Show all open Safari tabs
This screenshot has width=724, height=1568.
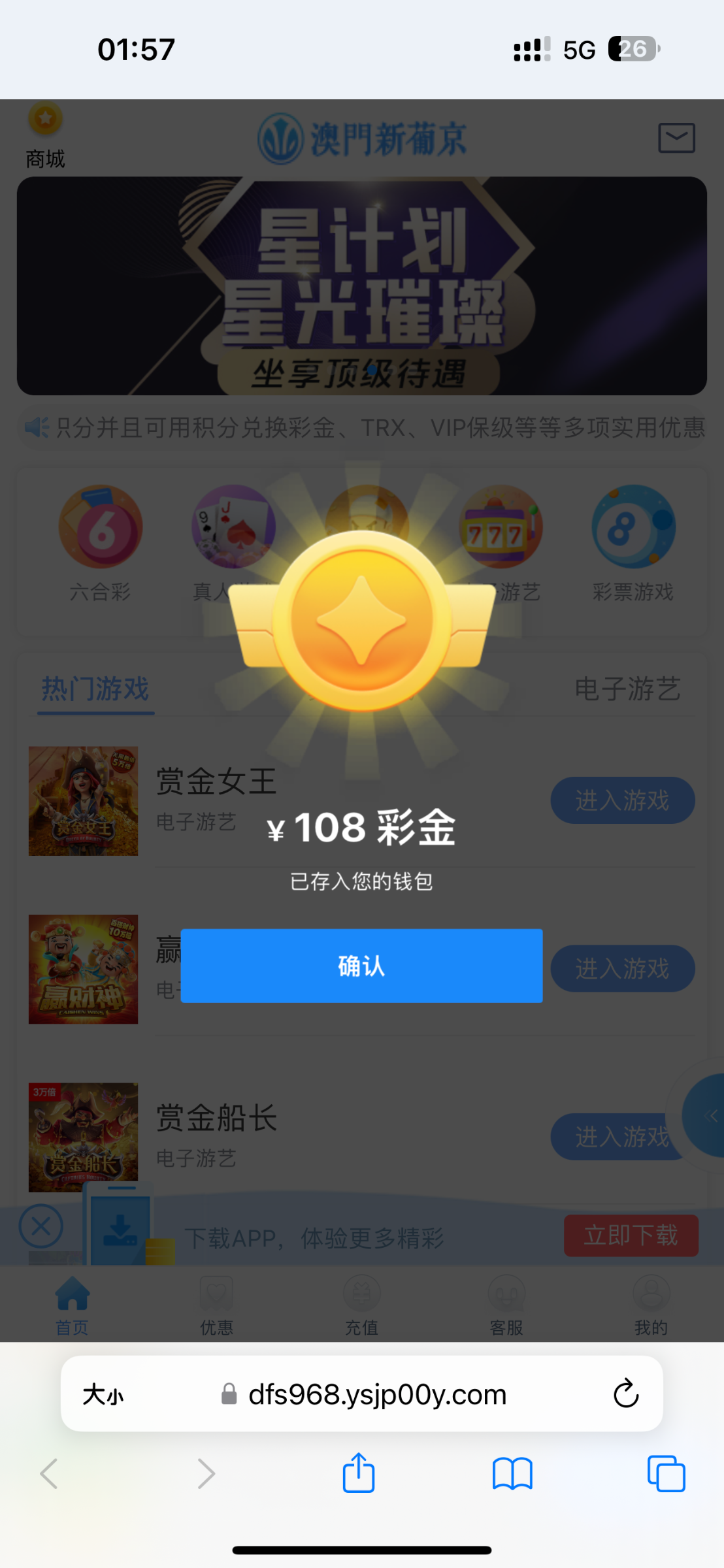click(666, 1473)
